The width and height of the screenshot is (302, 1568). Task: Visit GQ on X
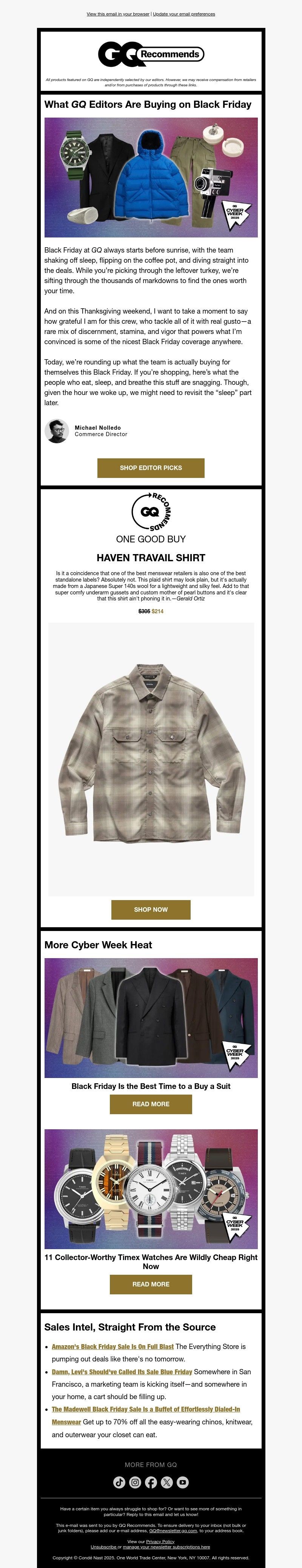pos(166,1483)
